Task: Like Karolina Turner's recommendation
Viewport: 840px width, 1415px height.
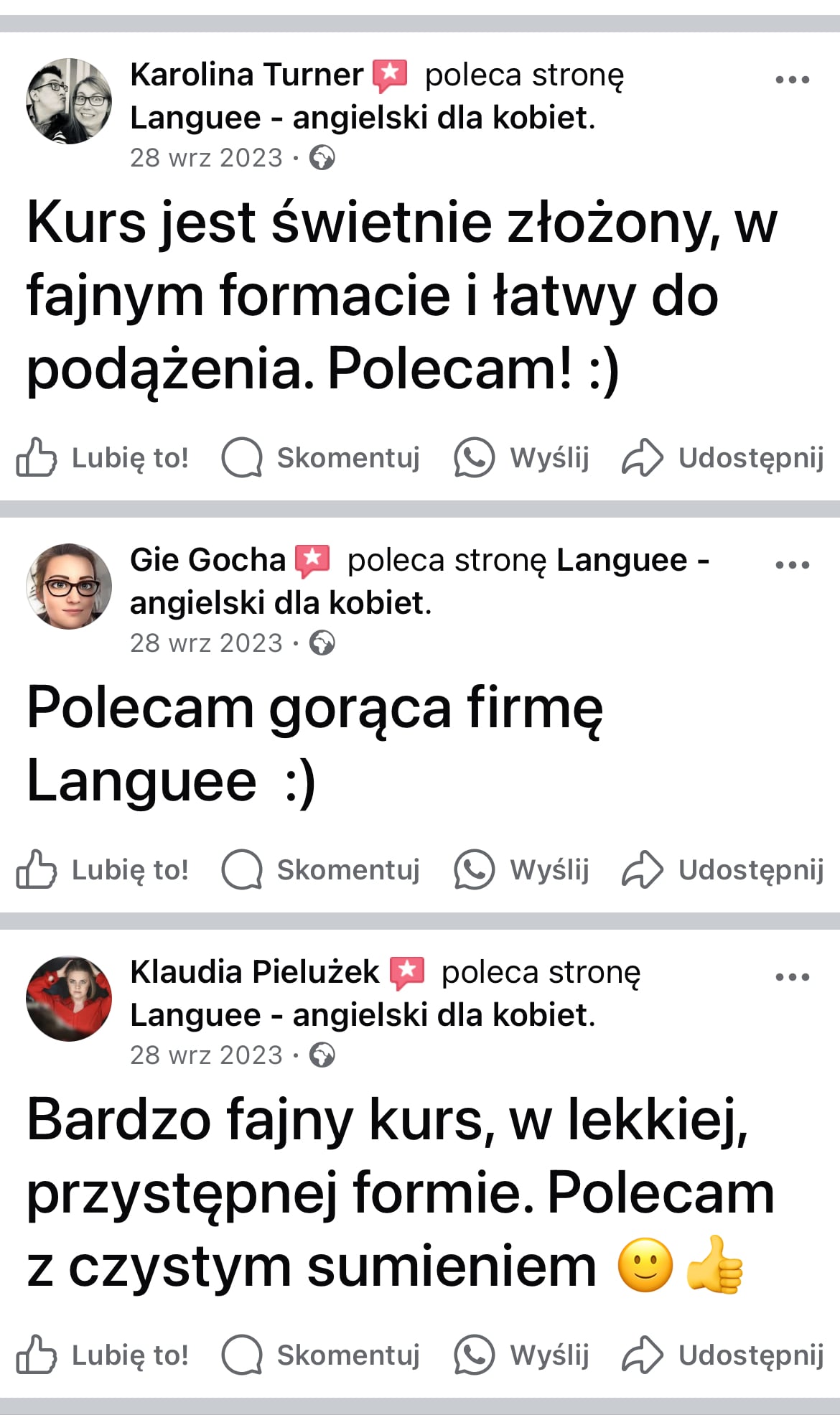Action: (x=102, y=457)
